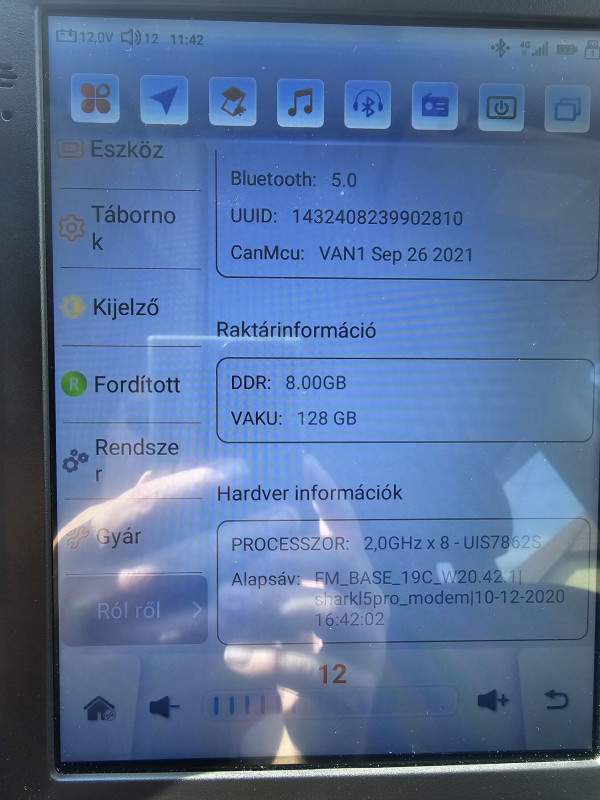Go to the home screen
Viewport: 600px width, 800px height.
pyautogui.click(x=100, y=707)
